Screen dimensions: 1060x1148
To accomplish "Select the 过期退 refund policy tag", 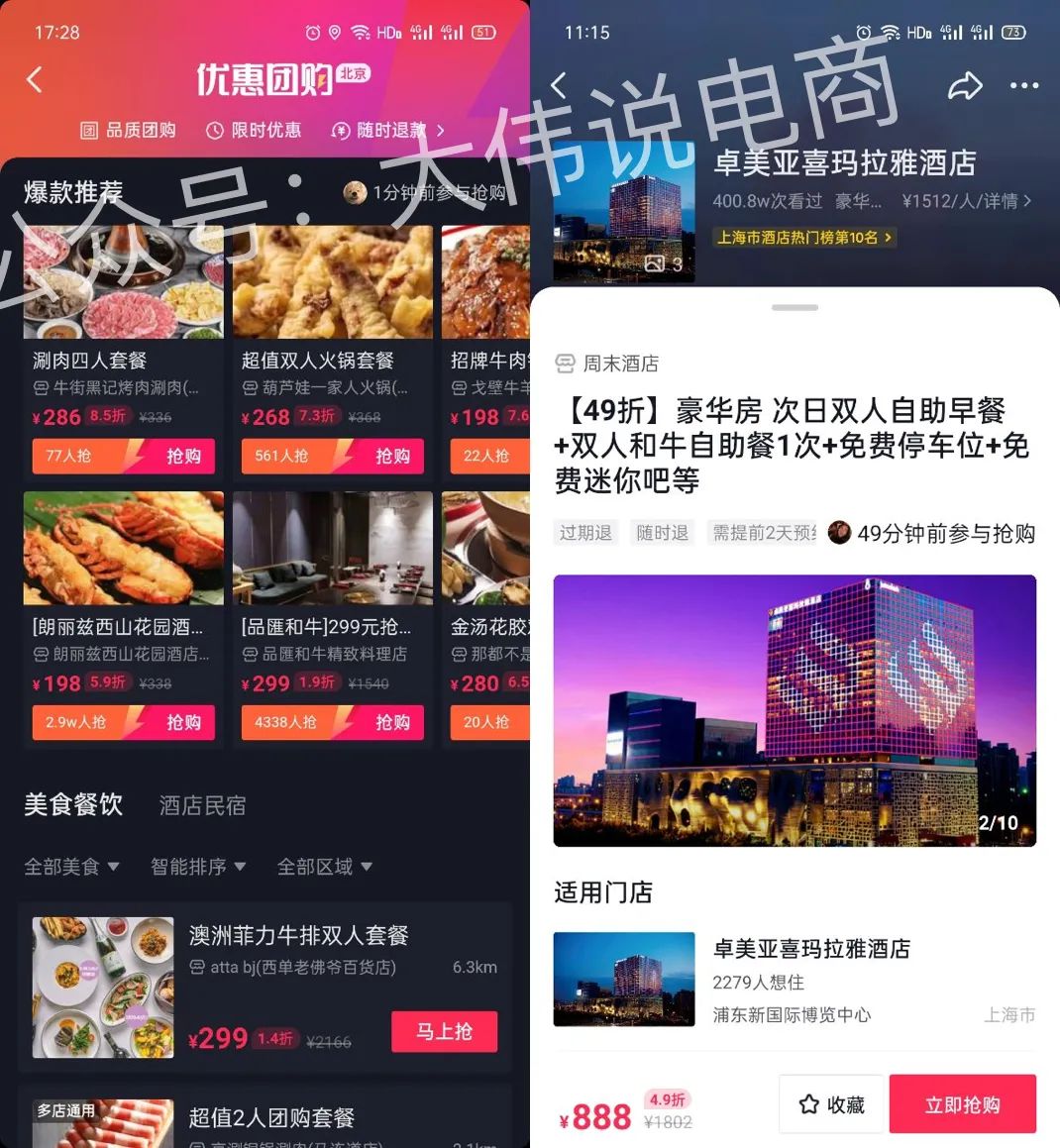I will 584,532.
